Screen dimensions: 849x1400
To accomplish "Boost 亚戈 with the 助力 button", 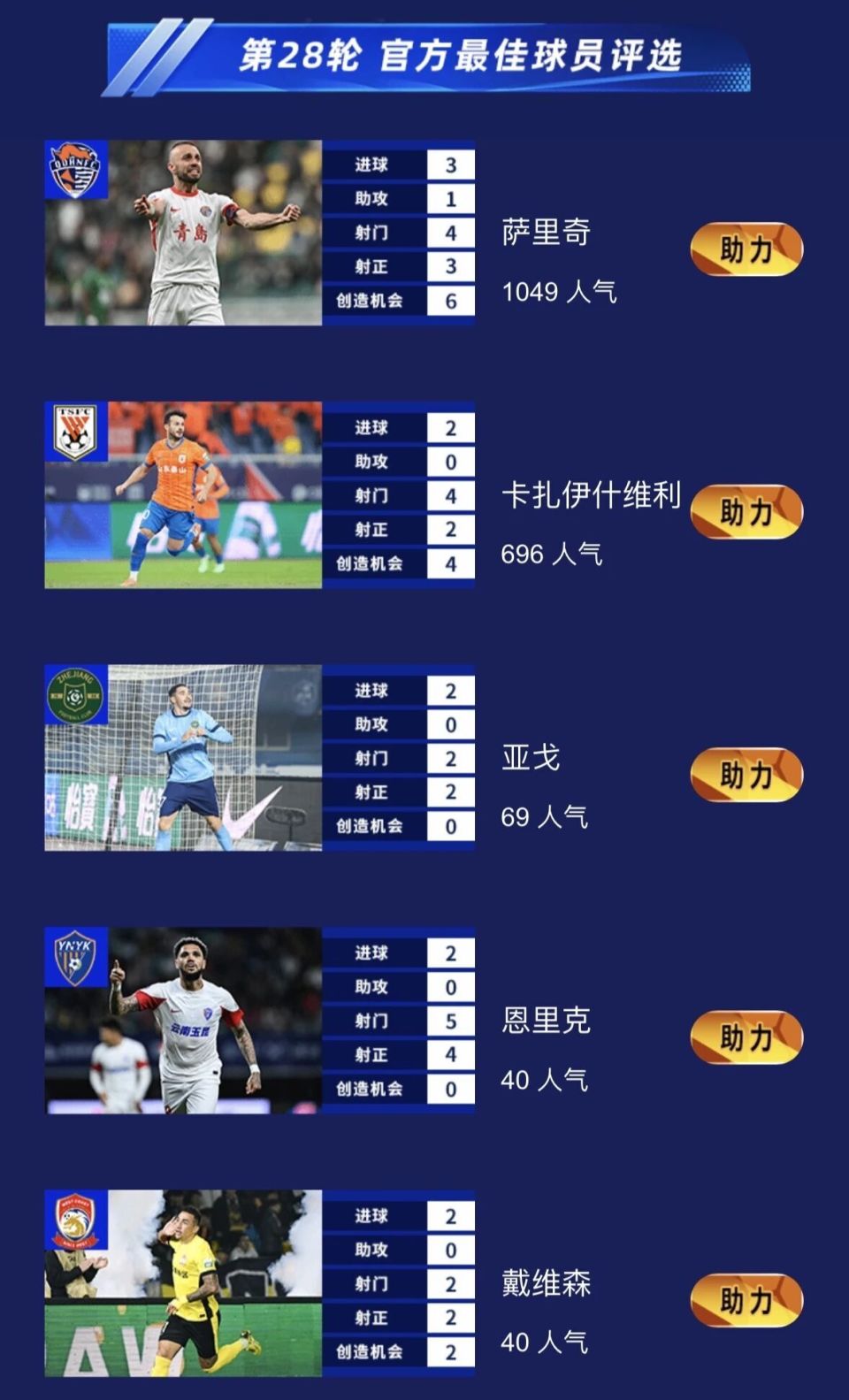I will (x=746, y=775).
